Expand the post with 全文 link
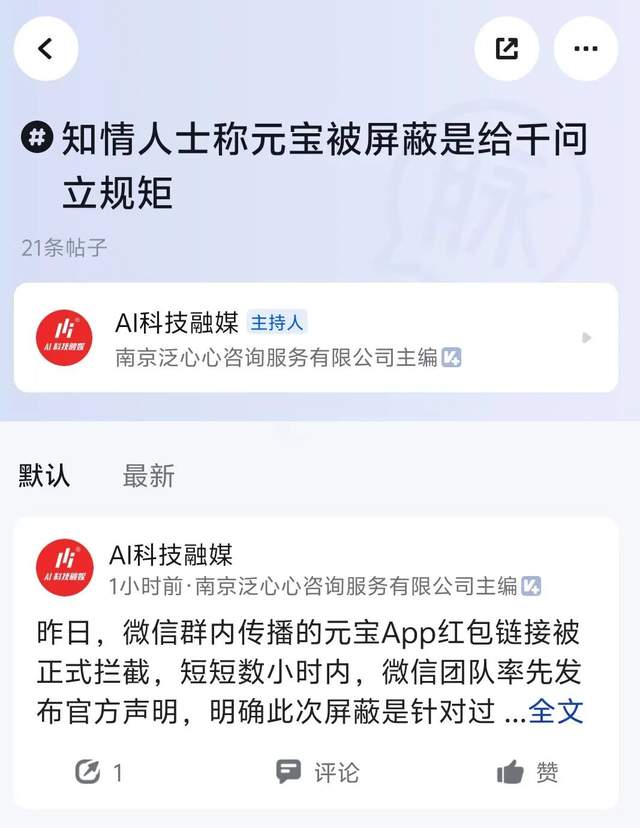 555,711
